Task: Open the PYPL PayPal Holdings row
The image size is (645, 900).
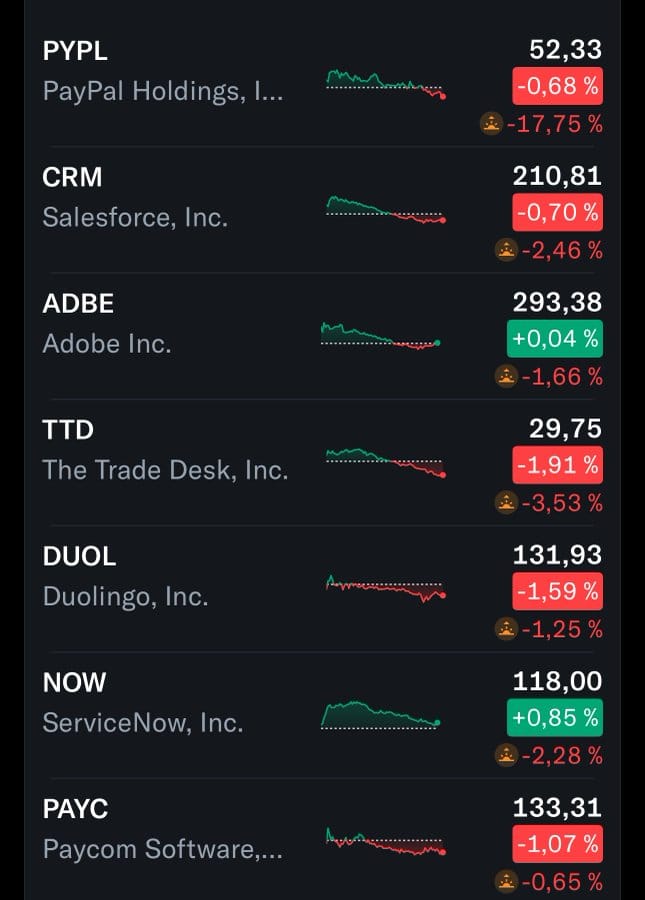Action: click(163, 72)
